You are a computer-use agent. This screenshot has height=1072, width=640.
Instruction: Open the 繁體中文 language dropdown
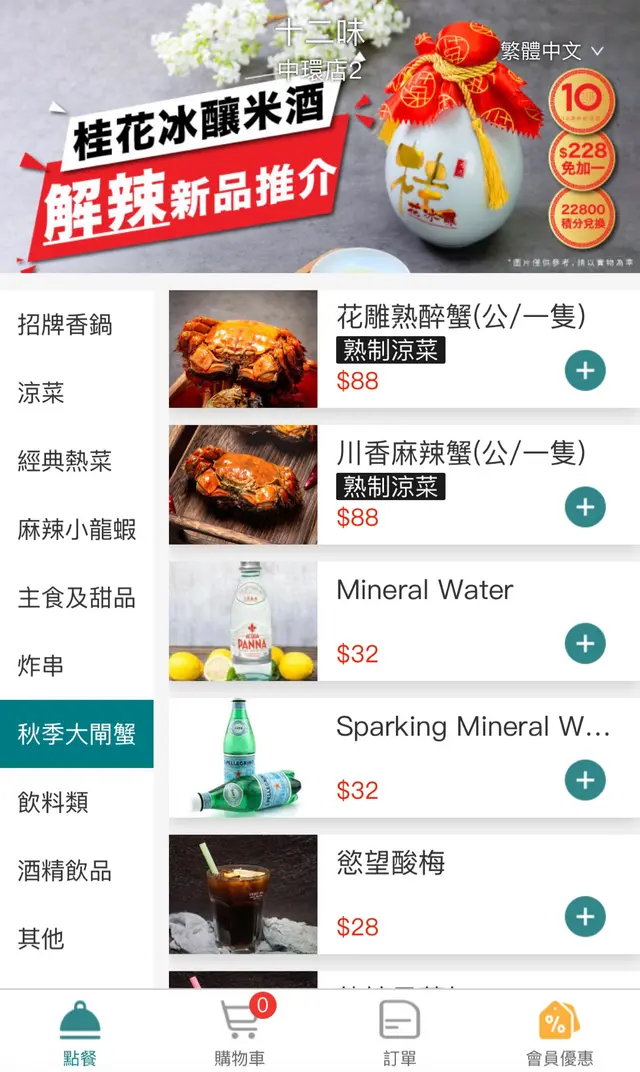click(552, 51)
